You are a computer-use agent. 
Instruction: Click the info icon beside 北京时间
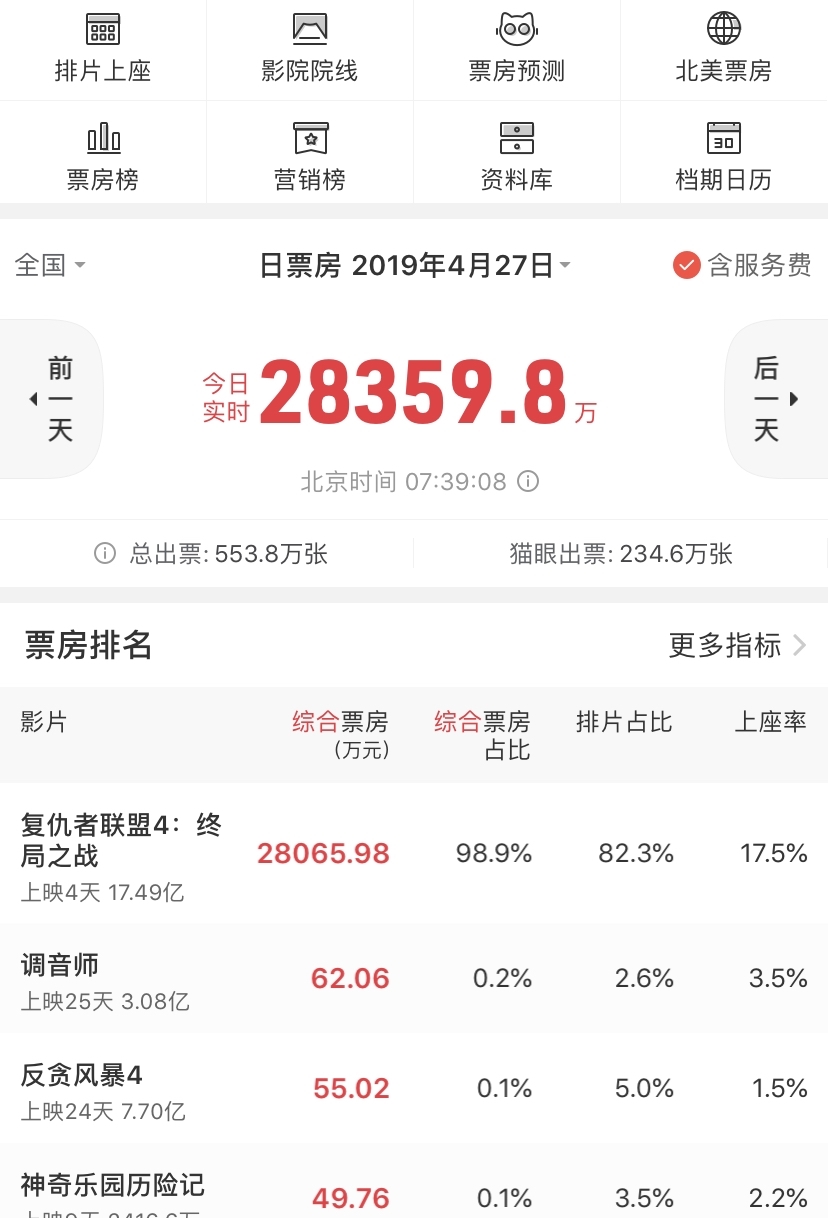tap(527, 482)
